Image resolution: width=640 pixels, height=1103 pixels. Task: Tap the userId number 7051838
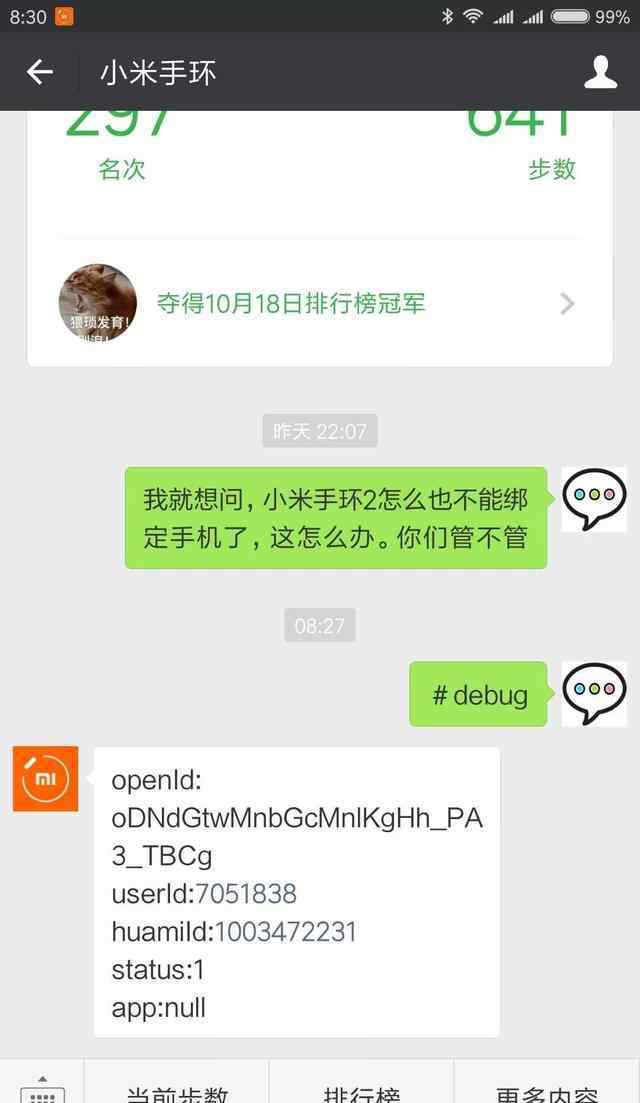246,893
